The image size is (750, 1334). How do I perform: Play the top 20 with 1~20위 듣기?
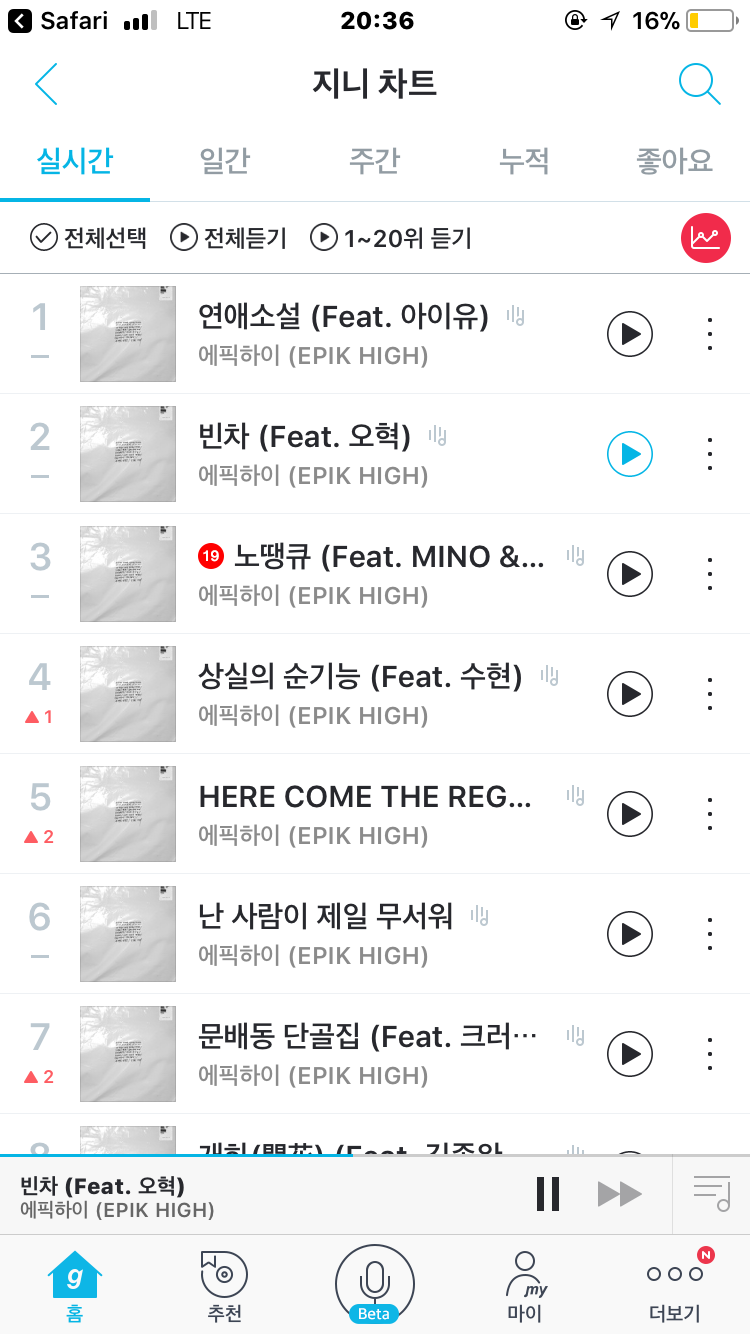coord(391,238)
